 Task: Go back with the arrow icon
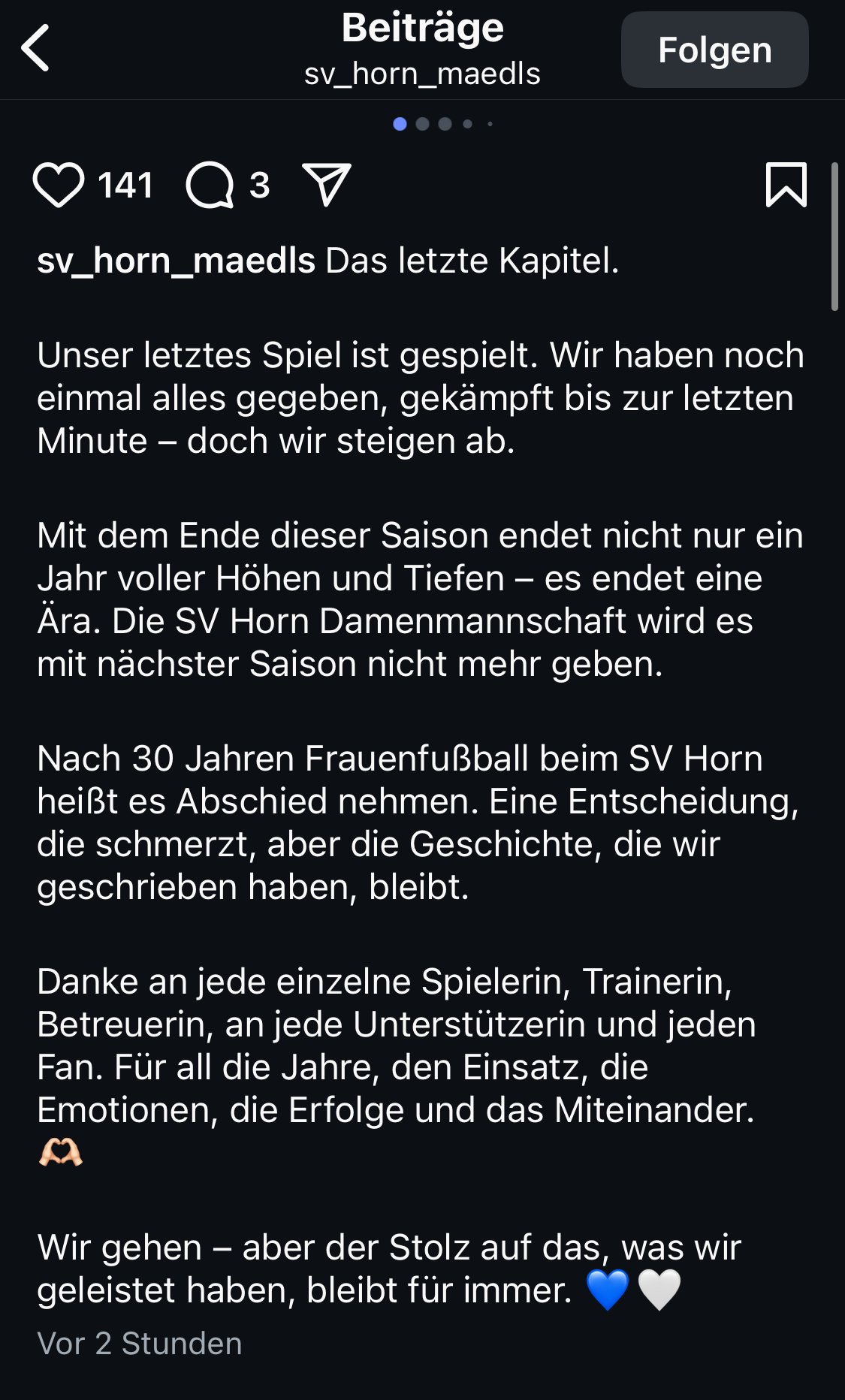click(35, 48)
